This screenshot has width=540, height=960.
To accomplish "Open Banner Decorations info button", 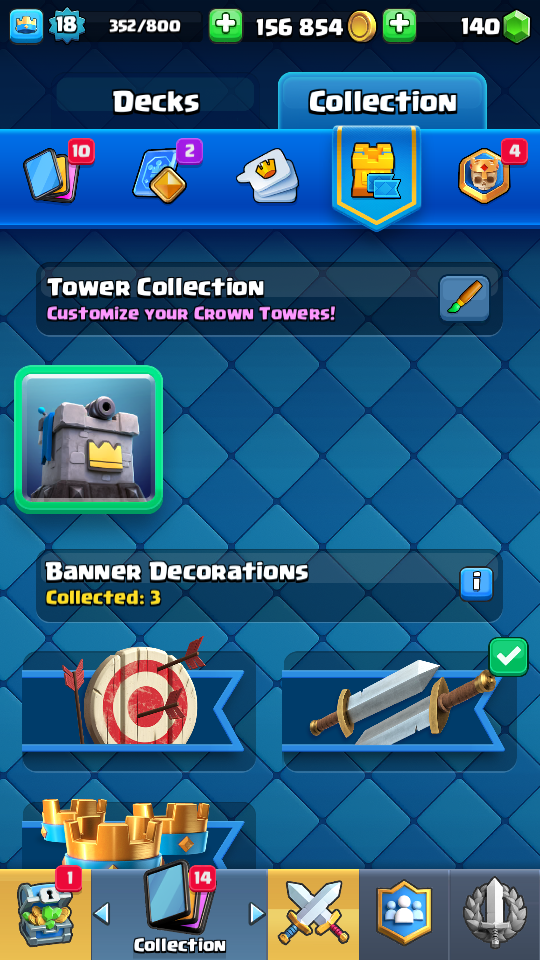I will [476, 584].
